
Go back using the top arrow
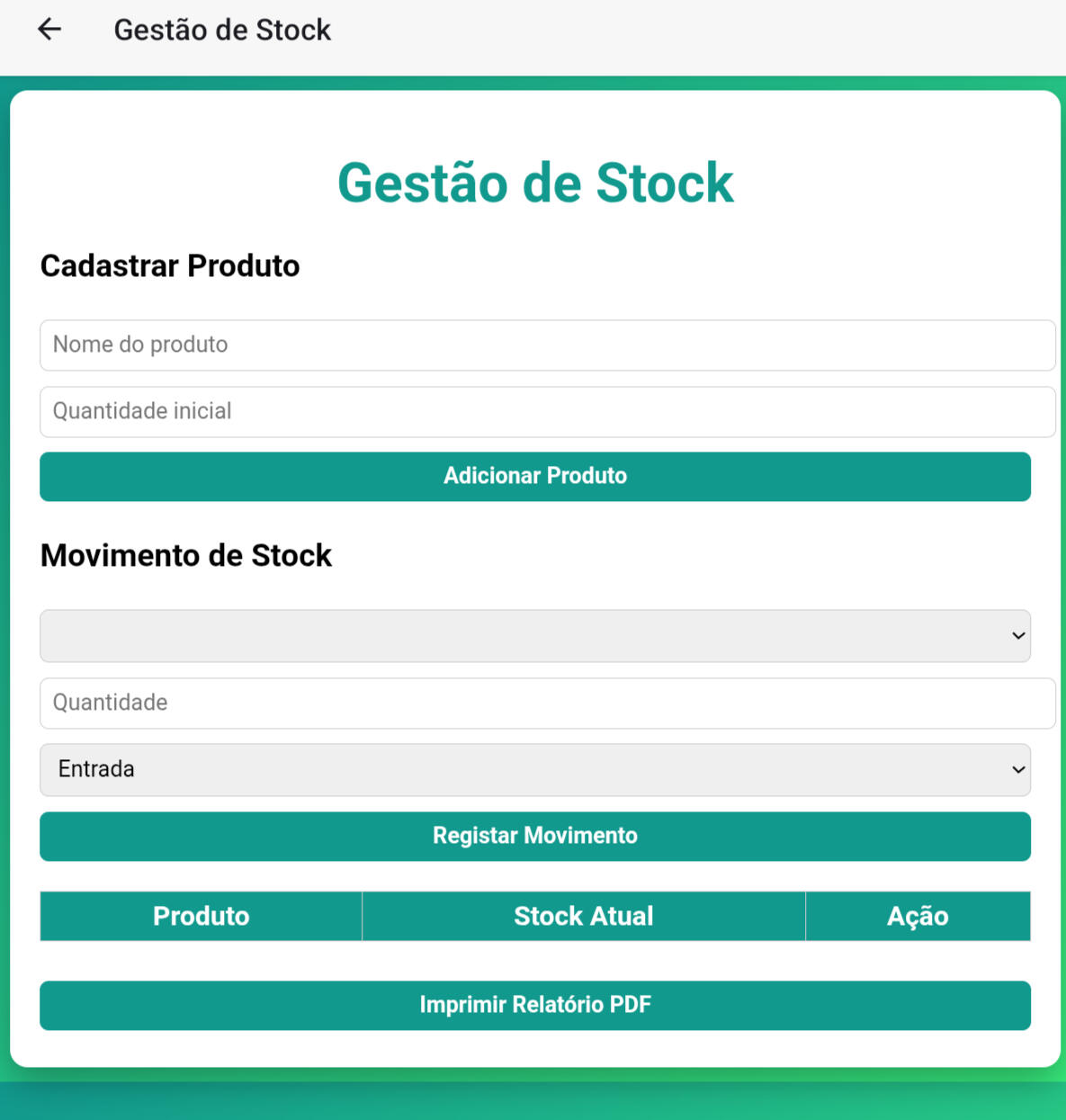tap(49, 30)
